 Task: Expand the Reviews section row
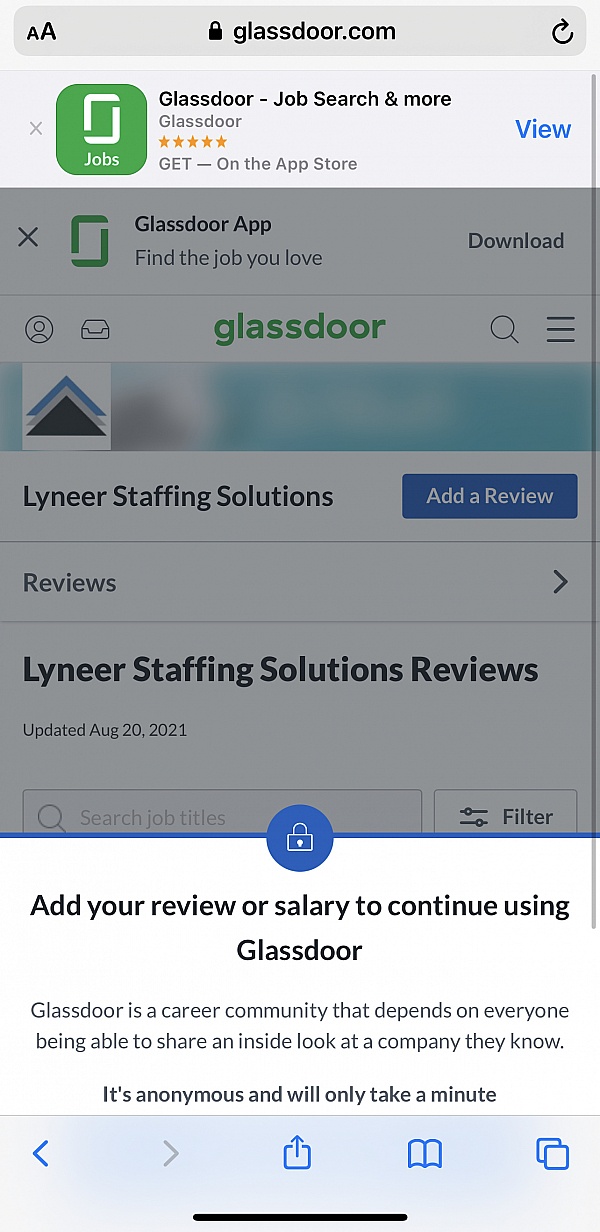pos(299,582)
